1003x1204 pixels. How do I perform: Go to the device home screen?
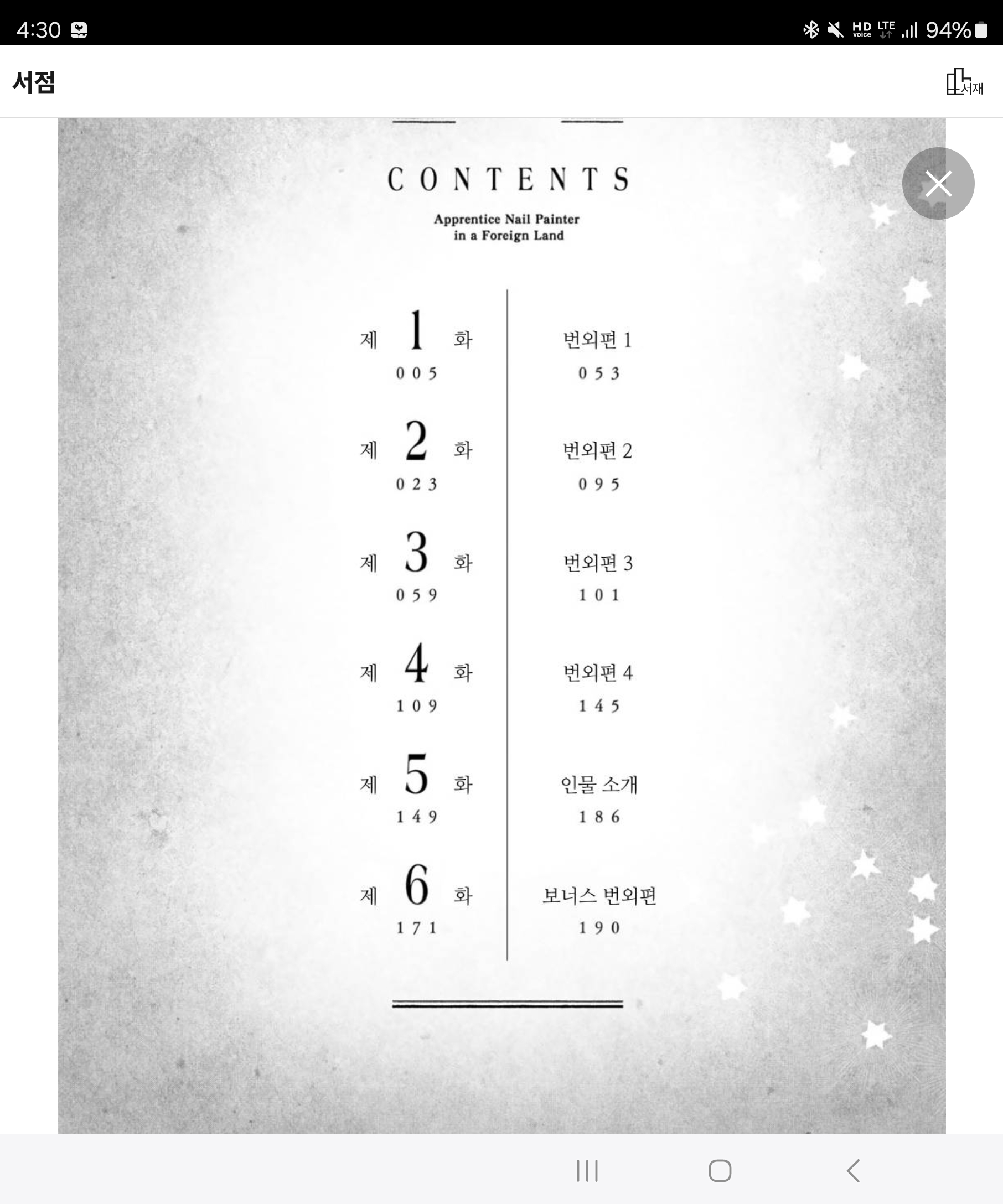click(720, 1171)
